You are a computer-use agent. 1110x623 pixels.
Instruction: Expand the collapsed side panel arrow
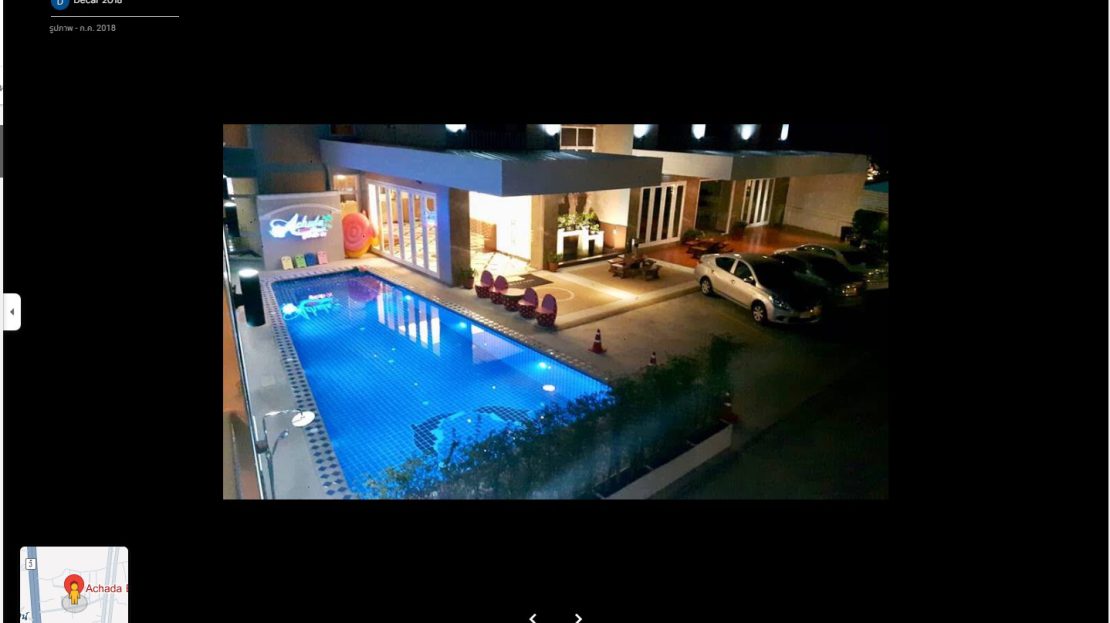(x=12, y=312)
